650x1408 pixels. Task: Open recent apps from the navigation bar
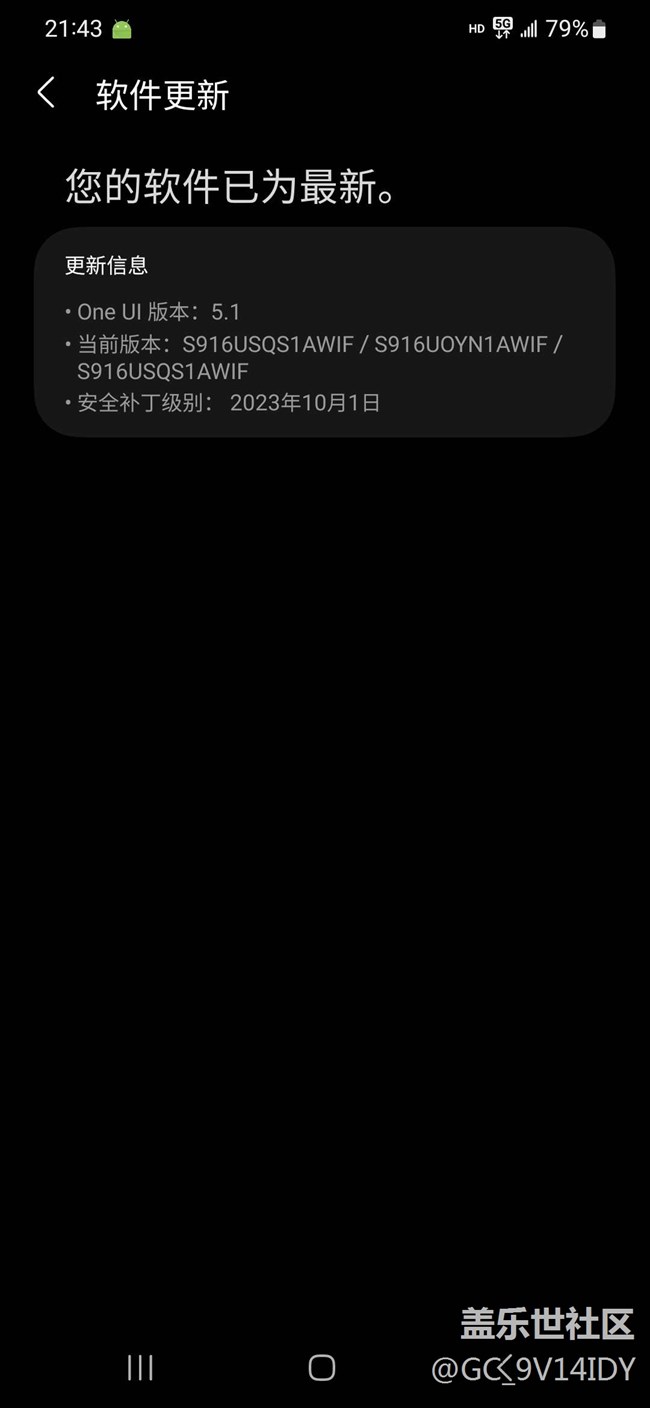coord(140,1367)
